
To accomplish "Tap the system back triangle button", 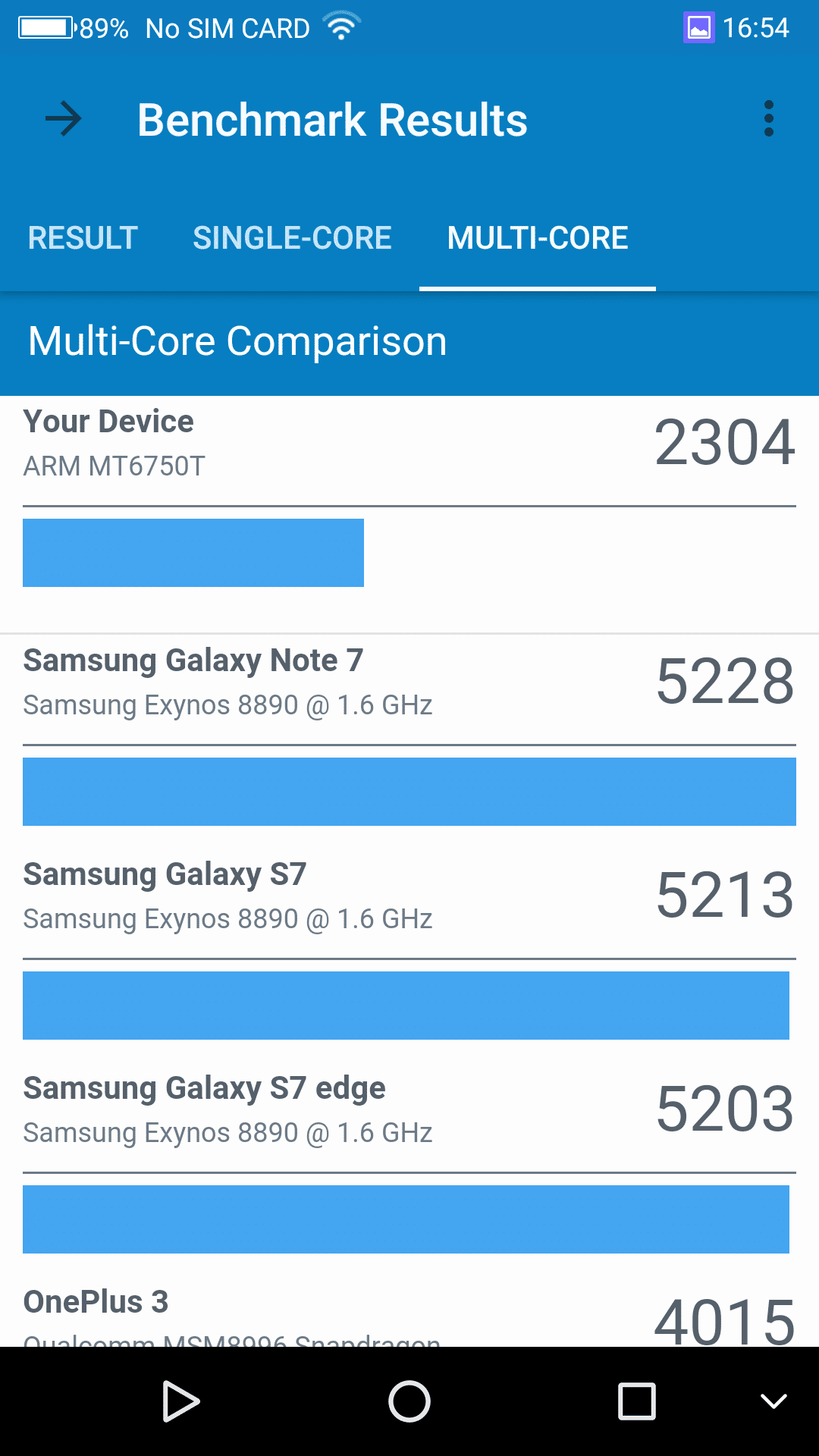I will point(181,1401).
